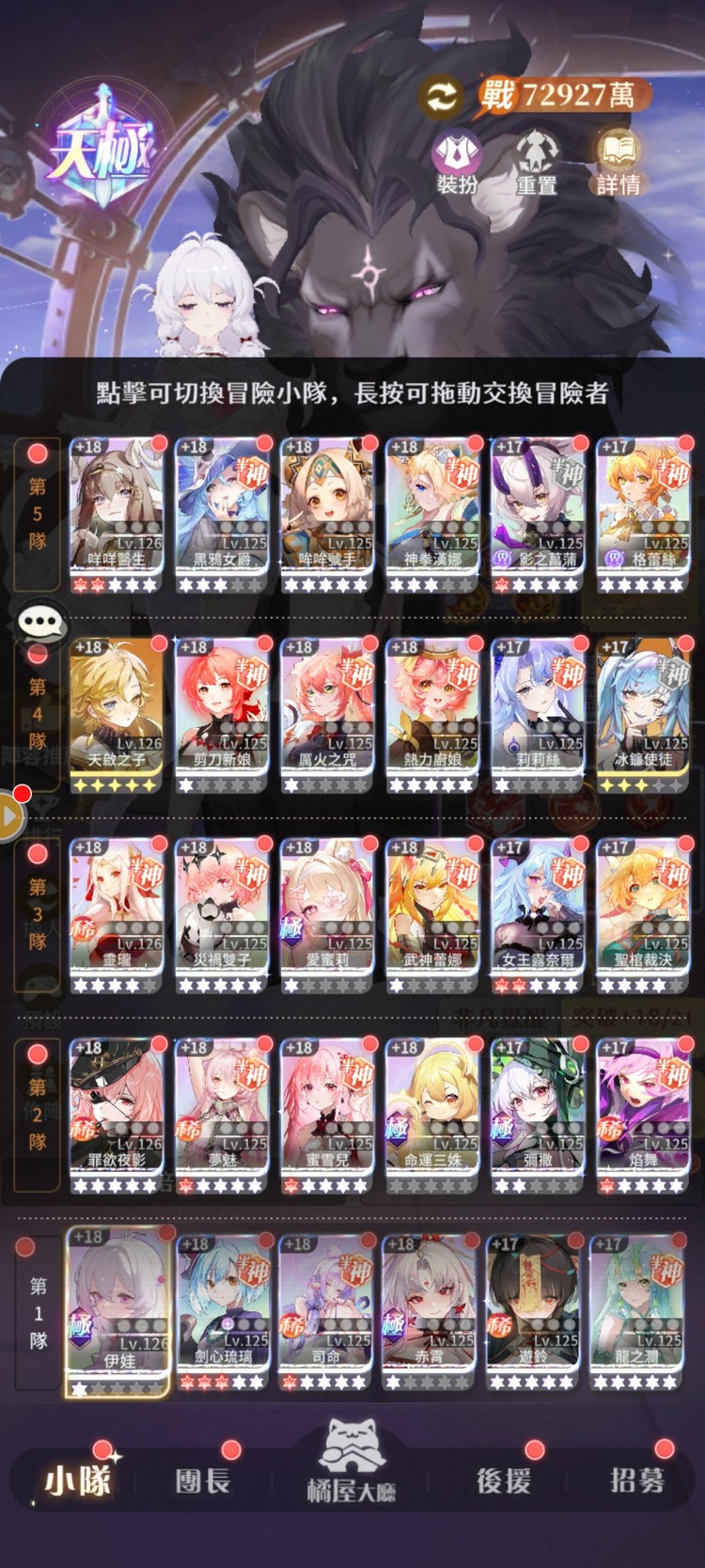Switch to the 後援 tab

[x=503, y=1481]
